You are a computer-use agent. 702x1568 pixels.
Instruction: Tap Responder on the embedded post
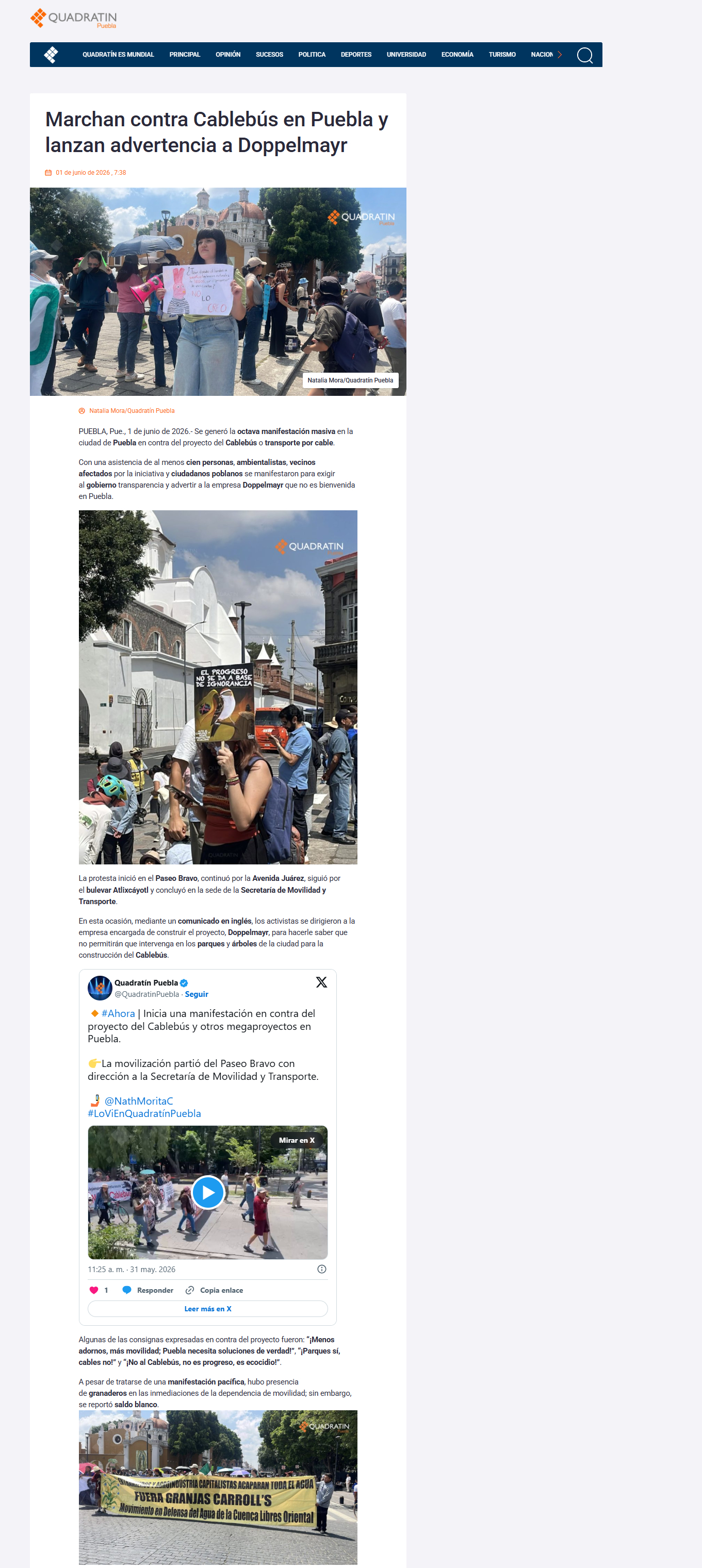pos(148,1290)
